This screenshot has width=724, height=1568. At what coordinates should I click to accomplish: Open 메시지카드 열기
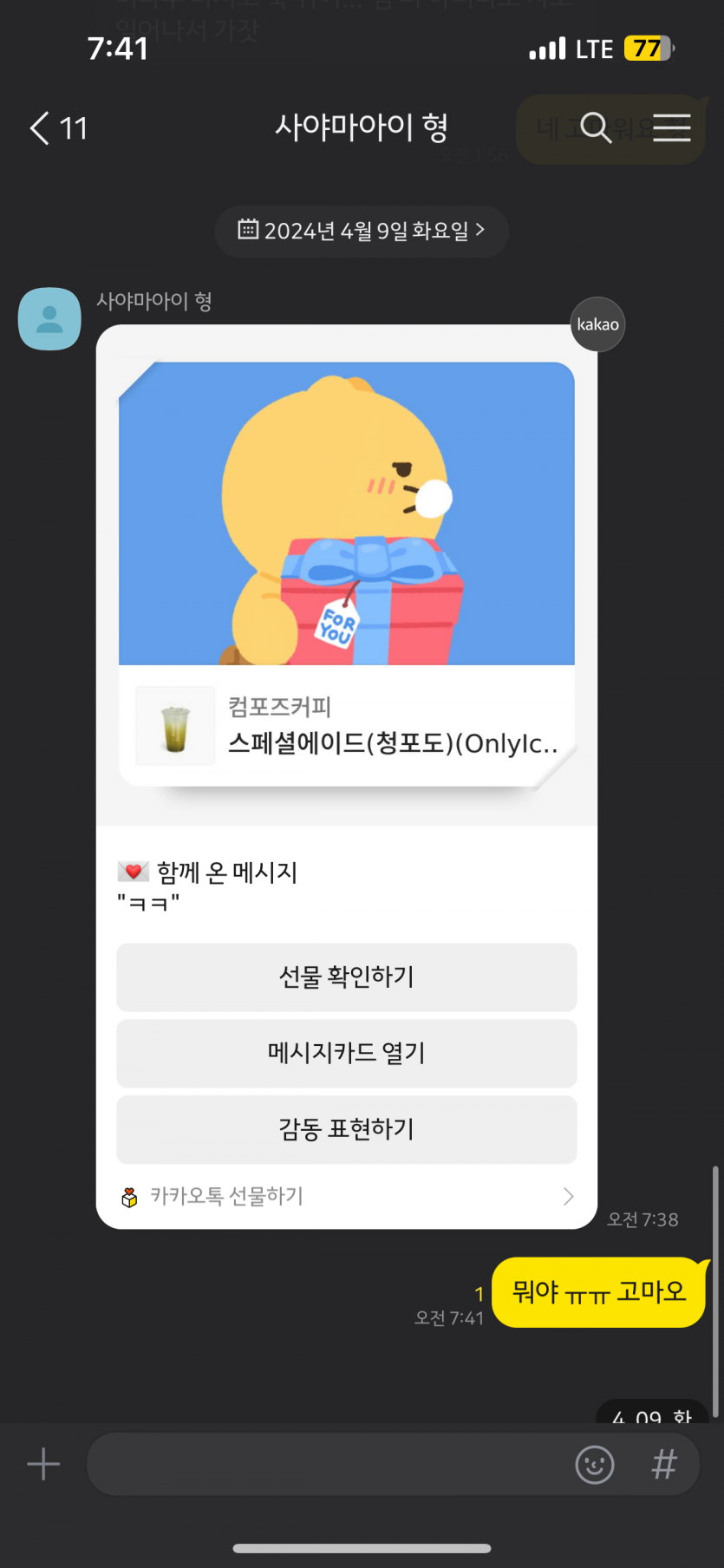coord(347,1053)
